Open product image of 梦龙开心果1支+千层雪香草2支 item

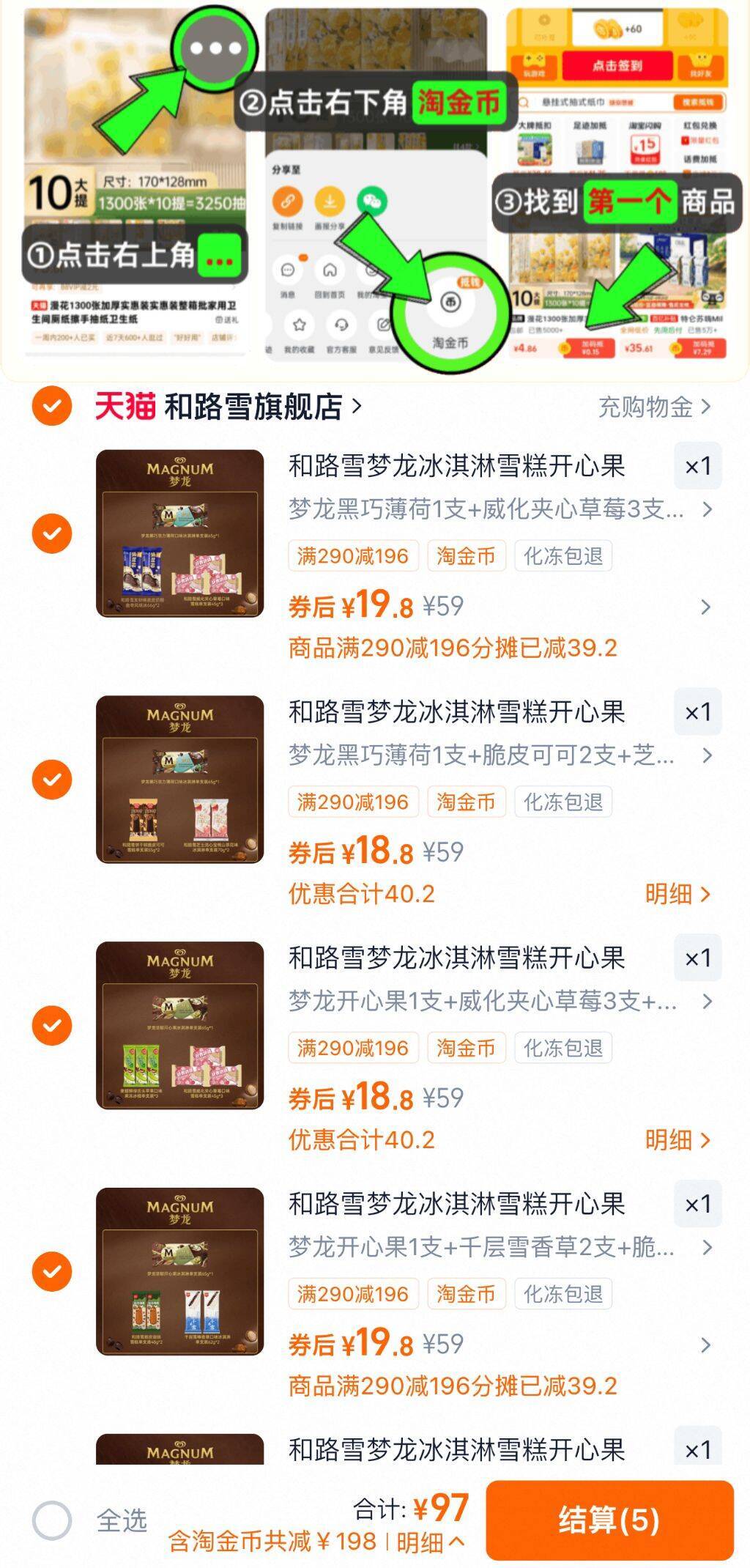click(179, 1271)
